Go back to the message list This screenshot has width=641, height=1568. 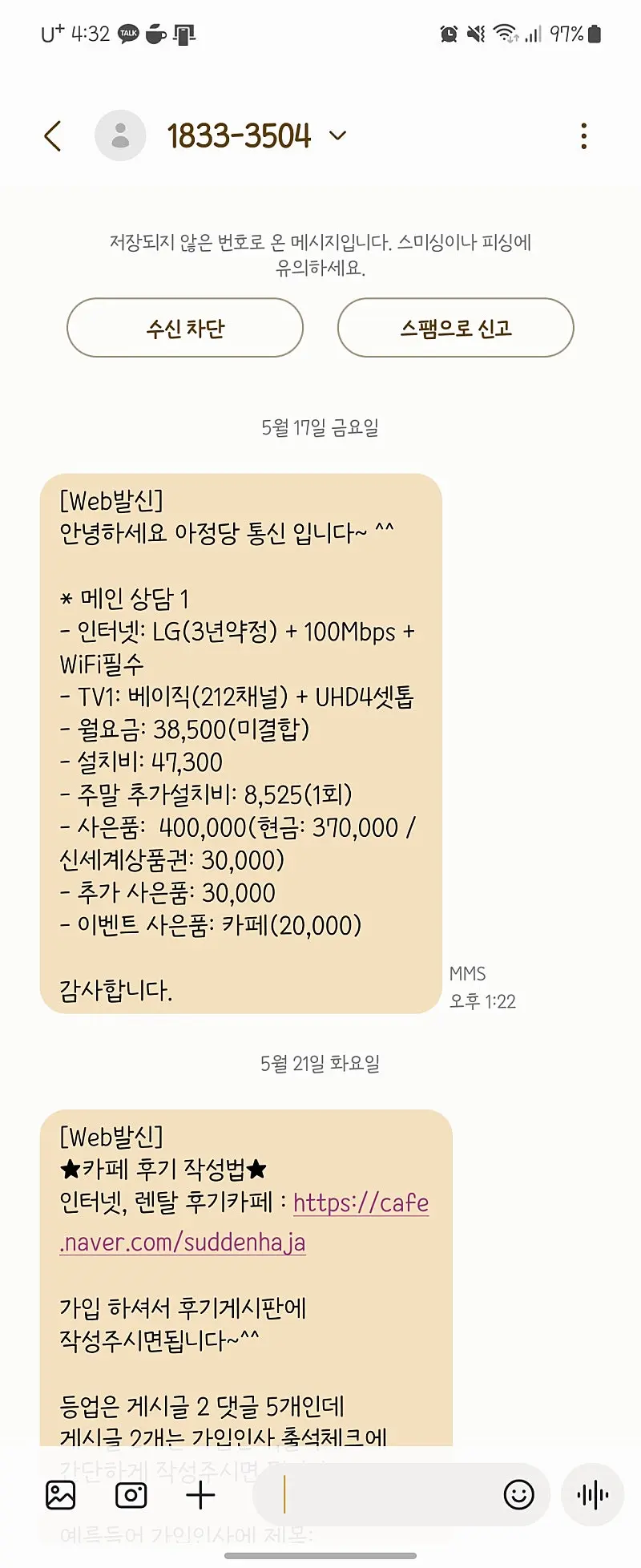pyautogui.click(x=53, y=135)
